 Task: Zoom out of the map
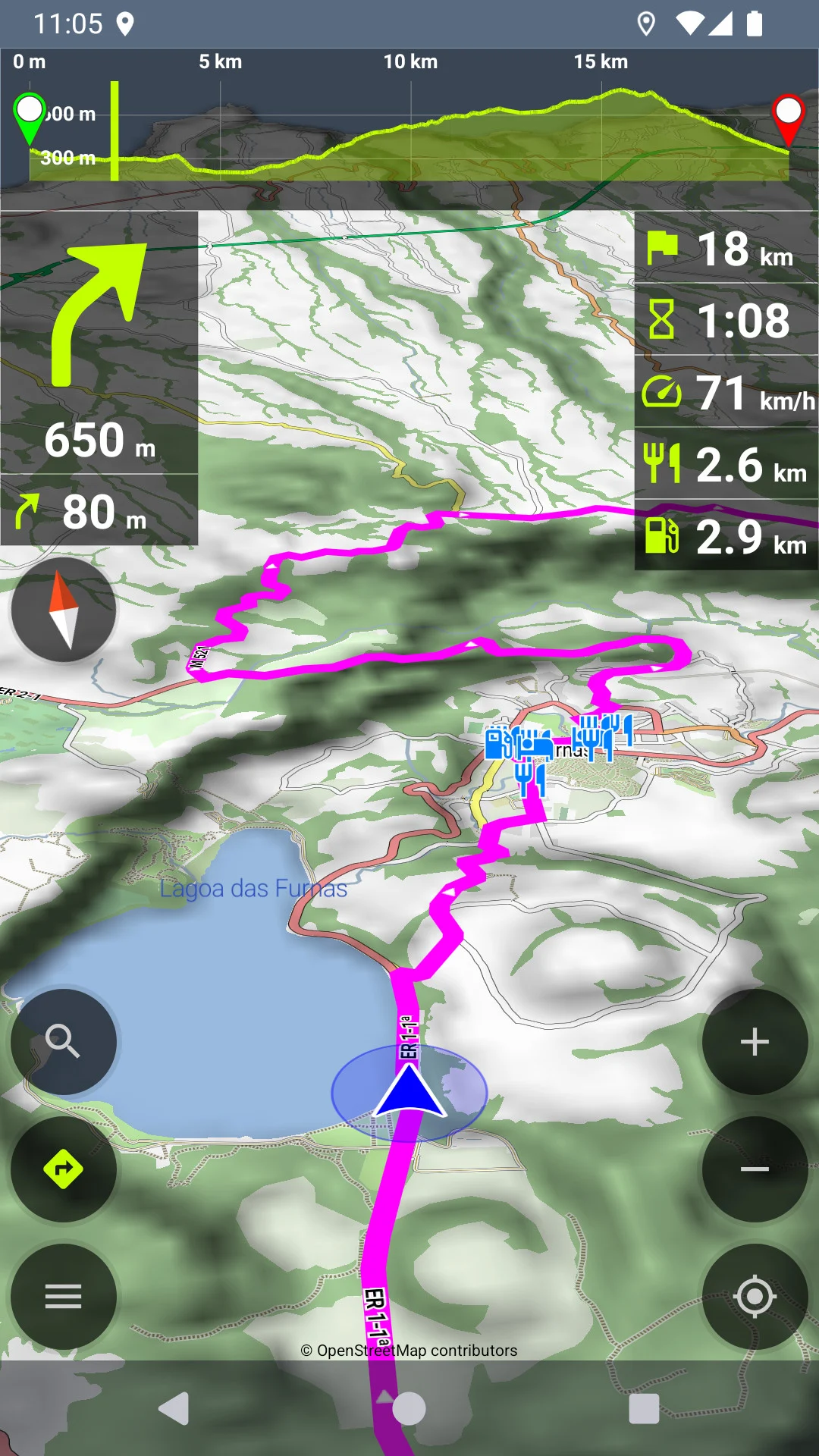point(755,1169)
